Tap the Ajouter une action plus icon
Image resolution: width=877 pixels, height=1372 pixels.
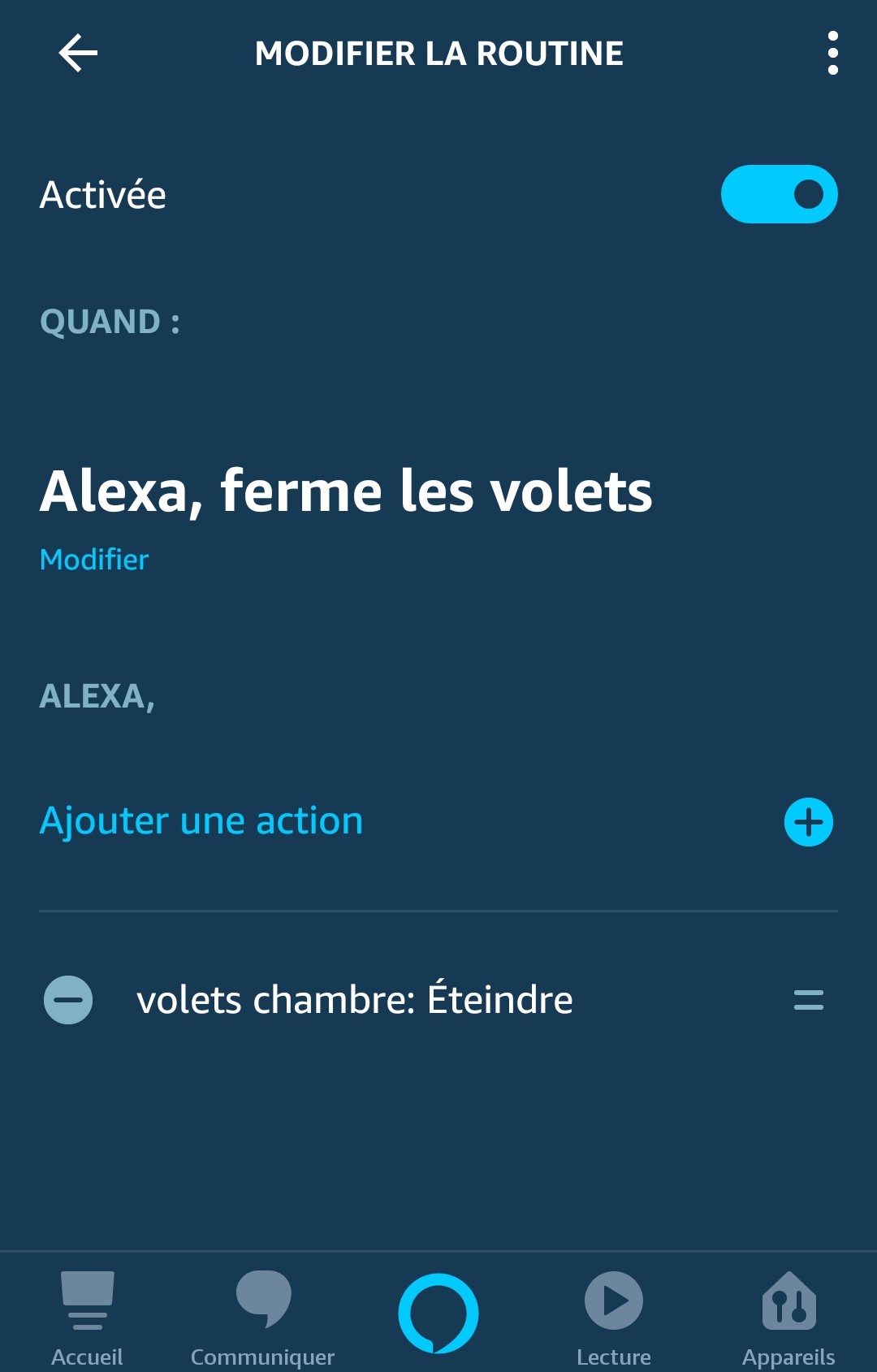[808, 822]
